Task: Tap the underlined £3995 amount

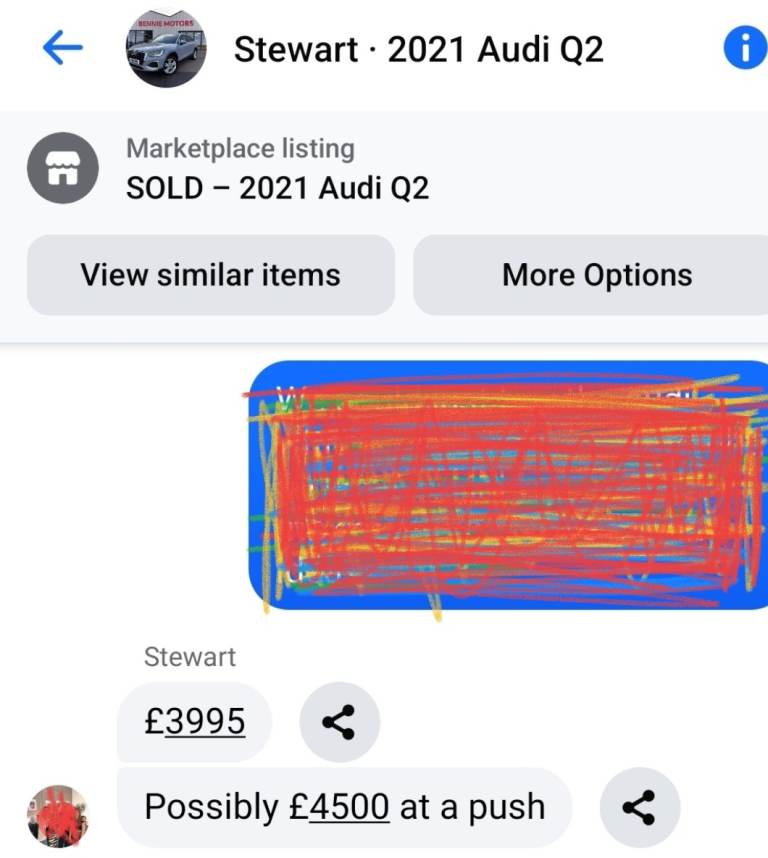Action: click(x=195, y=721)
